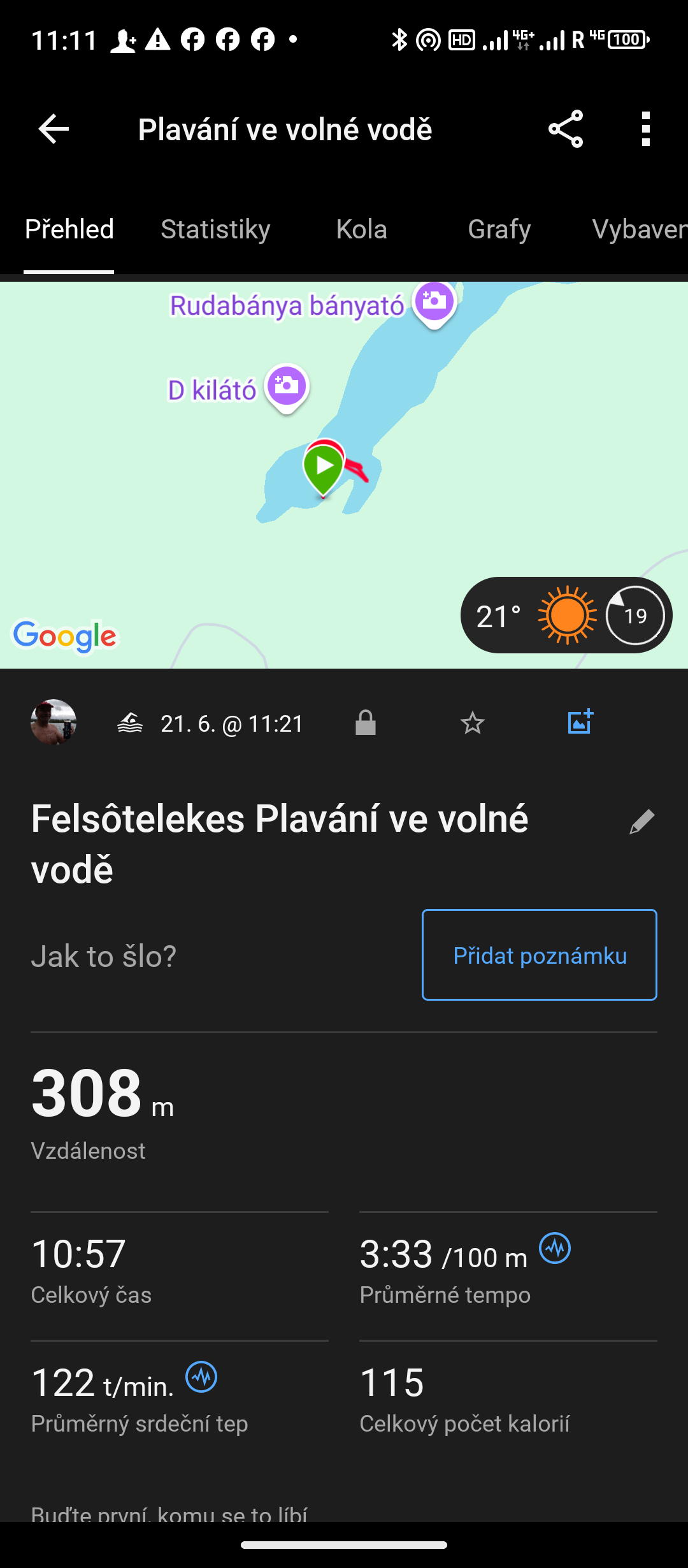
Task: Change privacy with the lock icon
Action: pyautogui.click(x=366, y=723)
